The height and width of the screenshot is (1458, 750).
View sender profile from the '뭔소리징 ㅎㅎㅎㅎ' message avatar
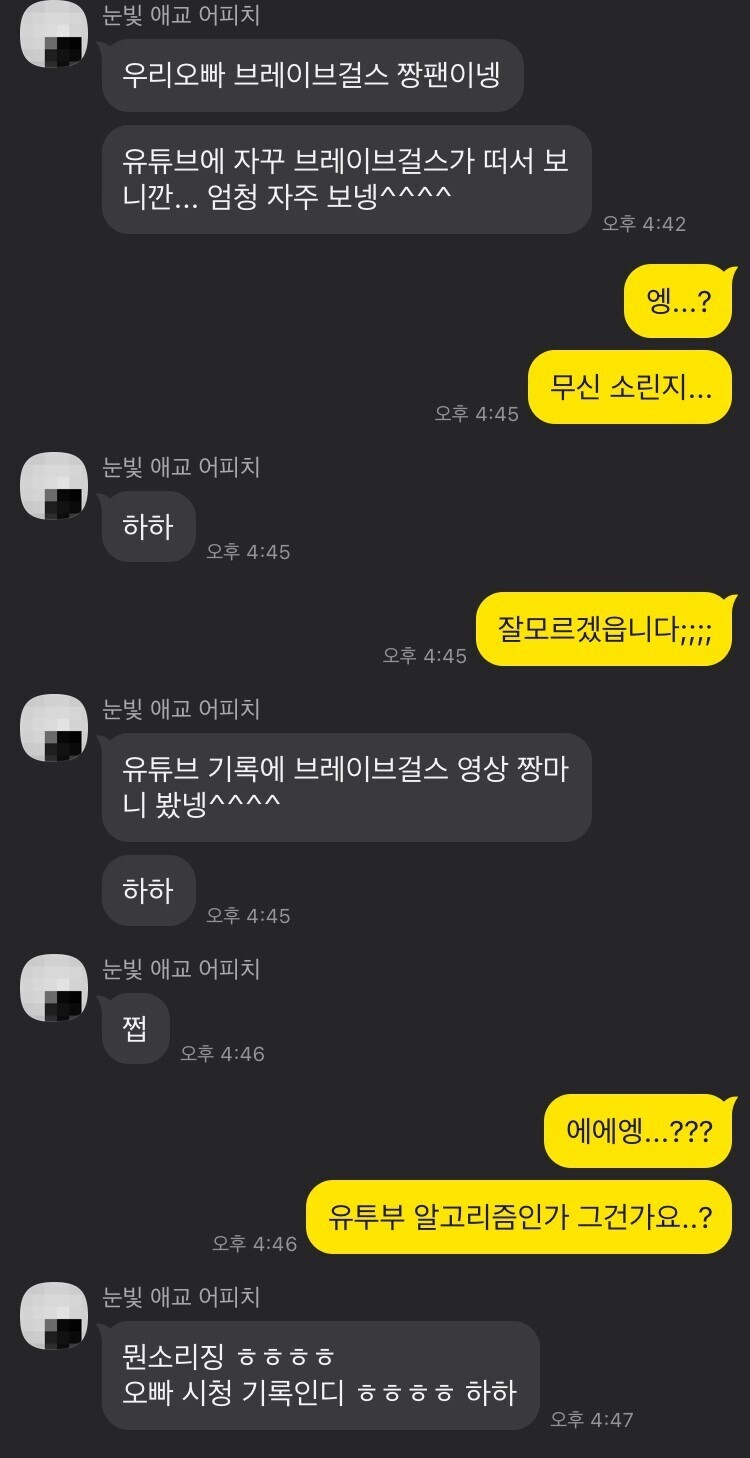[54, 1316]
